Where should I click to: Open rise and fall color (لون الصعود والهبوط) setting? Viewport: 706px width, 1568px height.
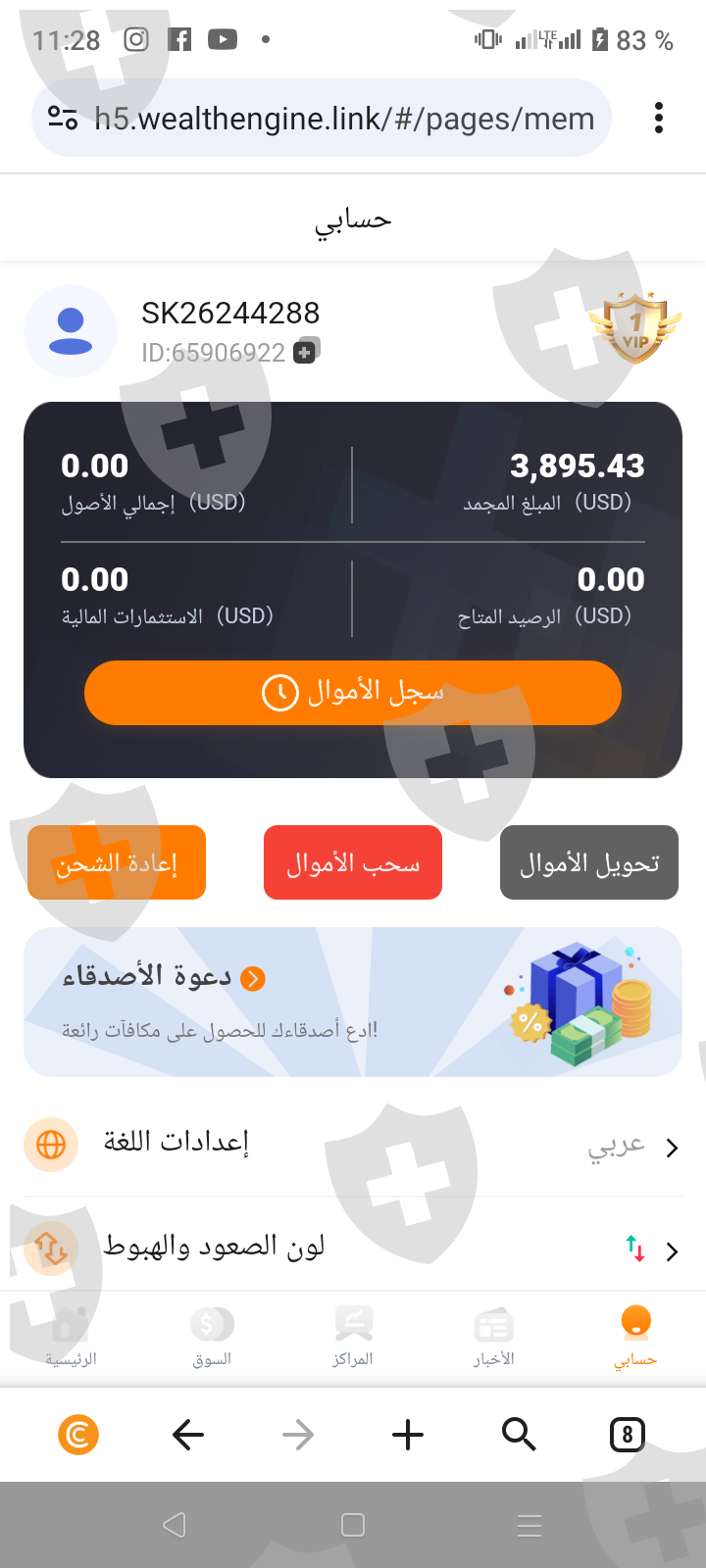coord(353,1247)
